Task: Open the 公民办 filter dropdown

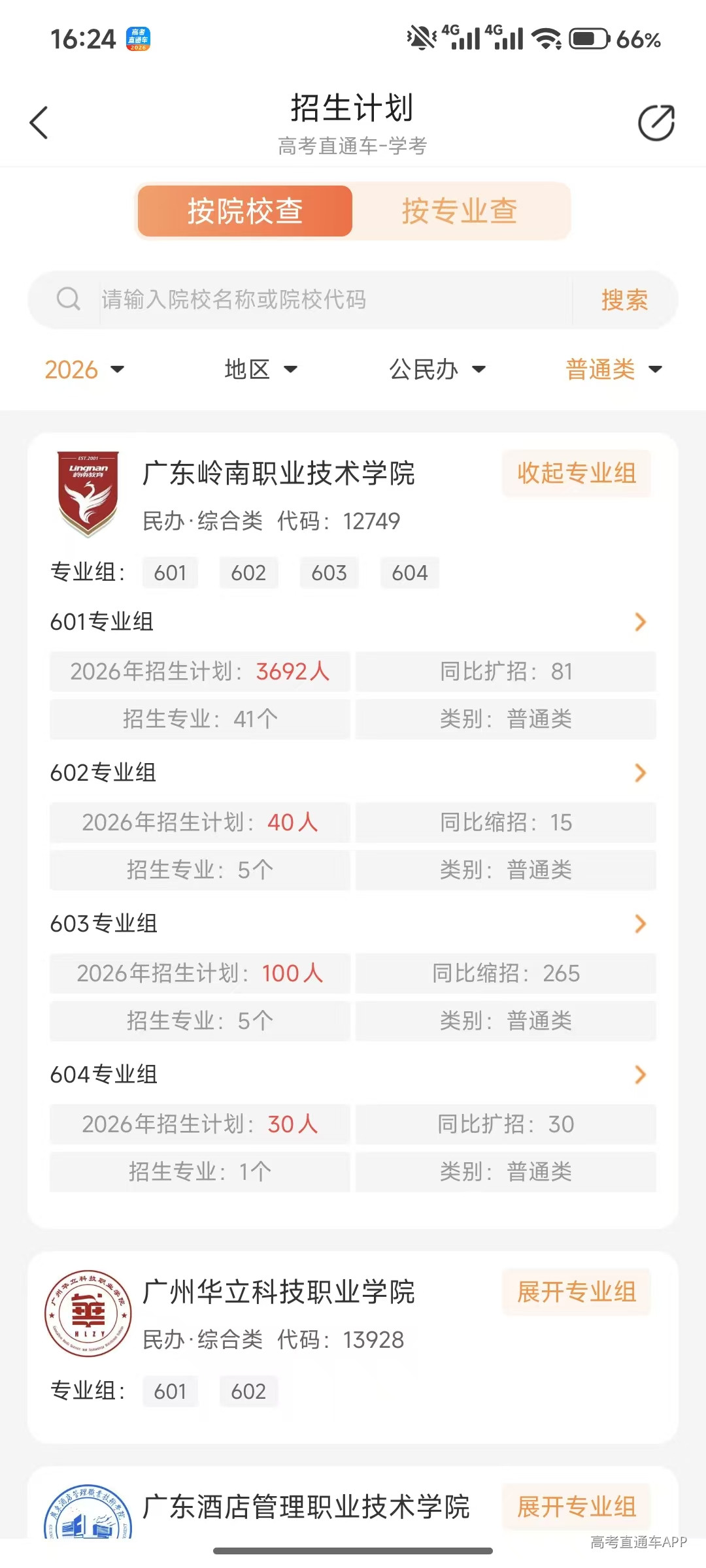Action: point(437,370)
